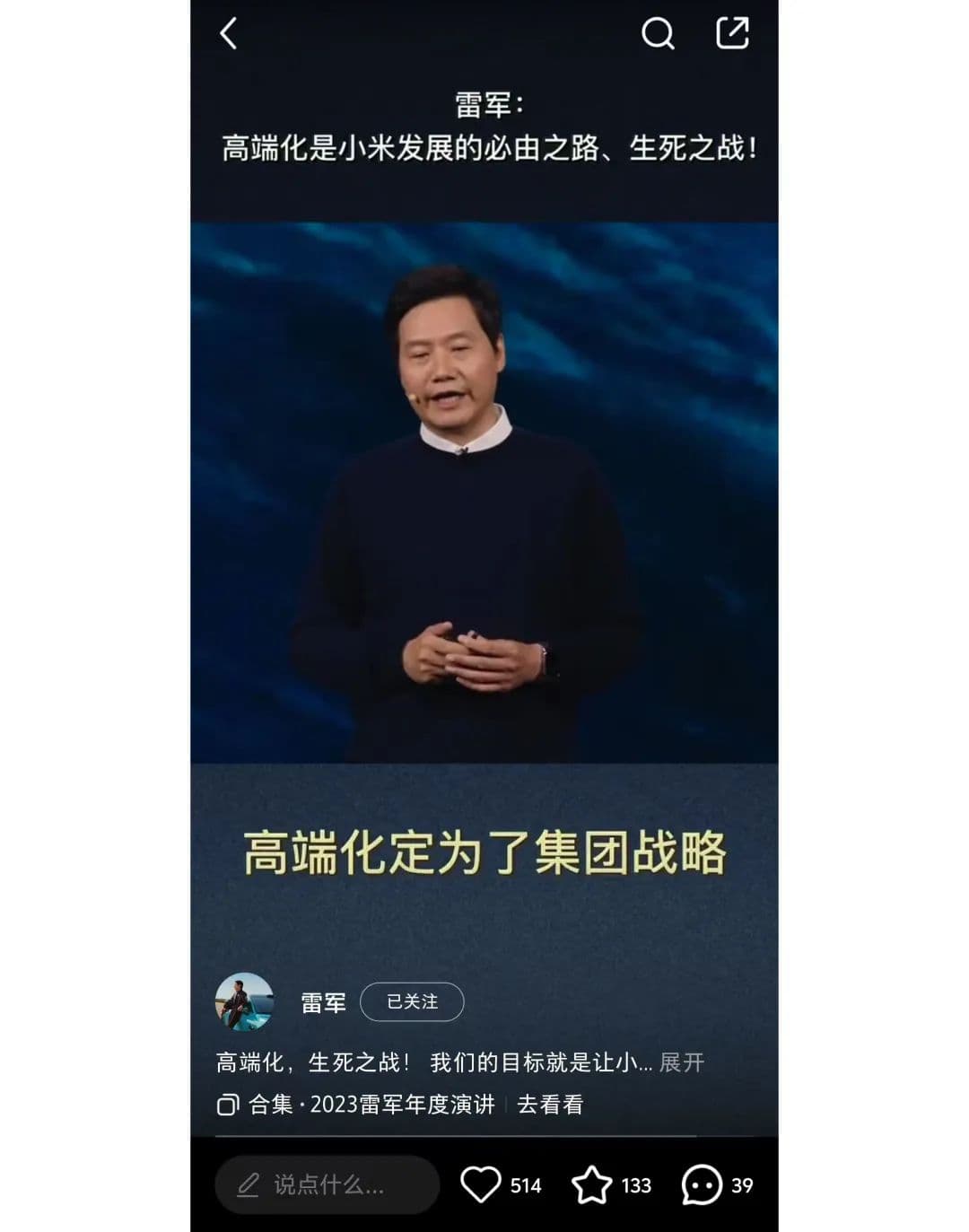Like the video with the heart icon
This screenshot has height=1232, width=969.
481,1184
